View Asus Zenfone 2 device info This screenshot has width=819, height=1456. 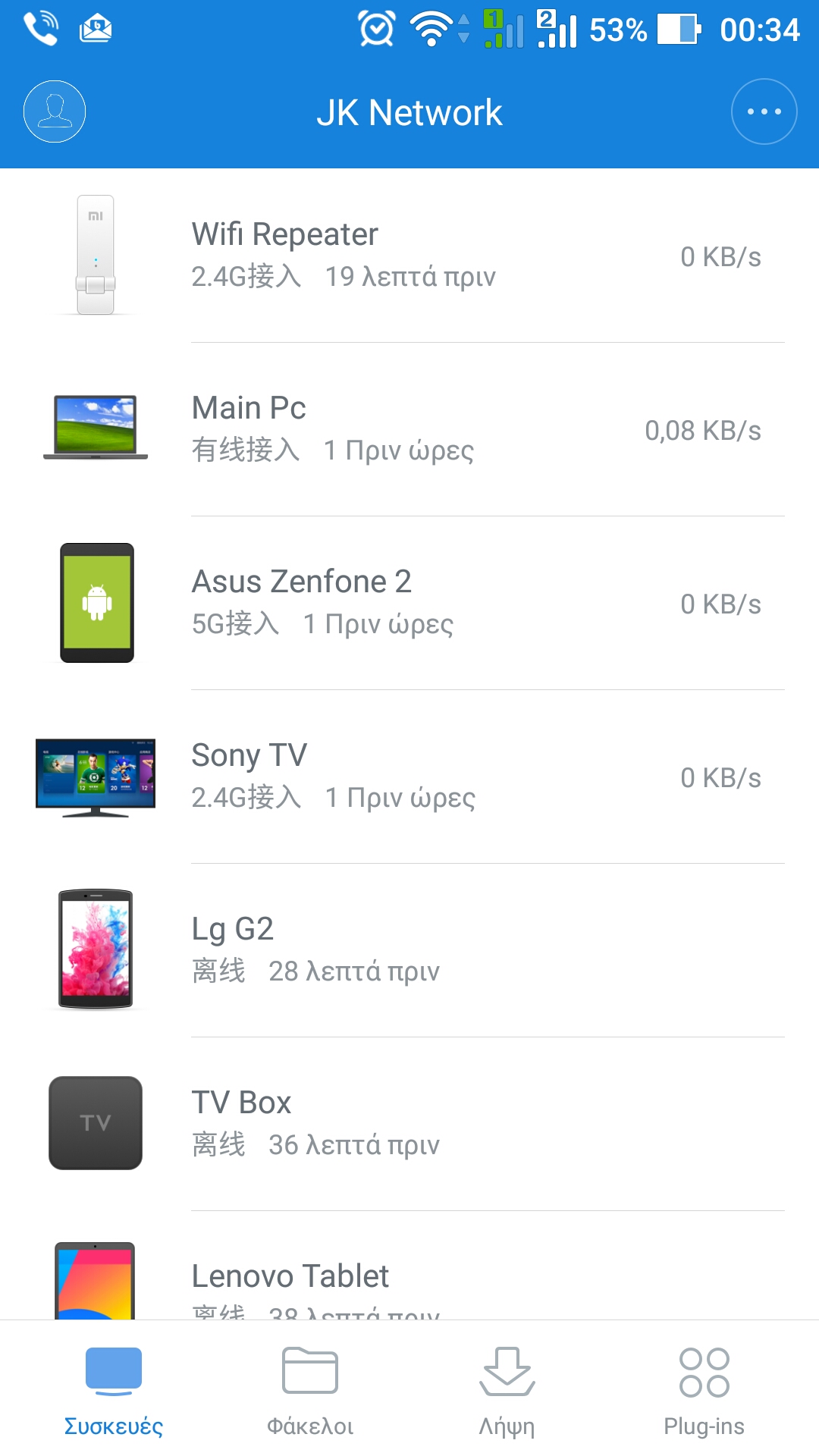click(x=409, y=603)
